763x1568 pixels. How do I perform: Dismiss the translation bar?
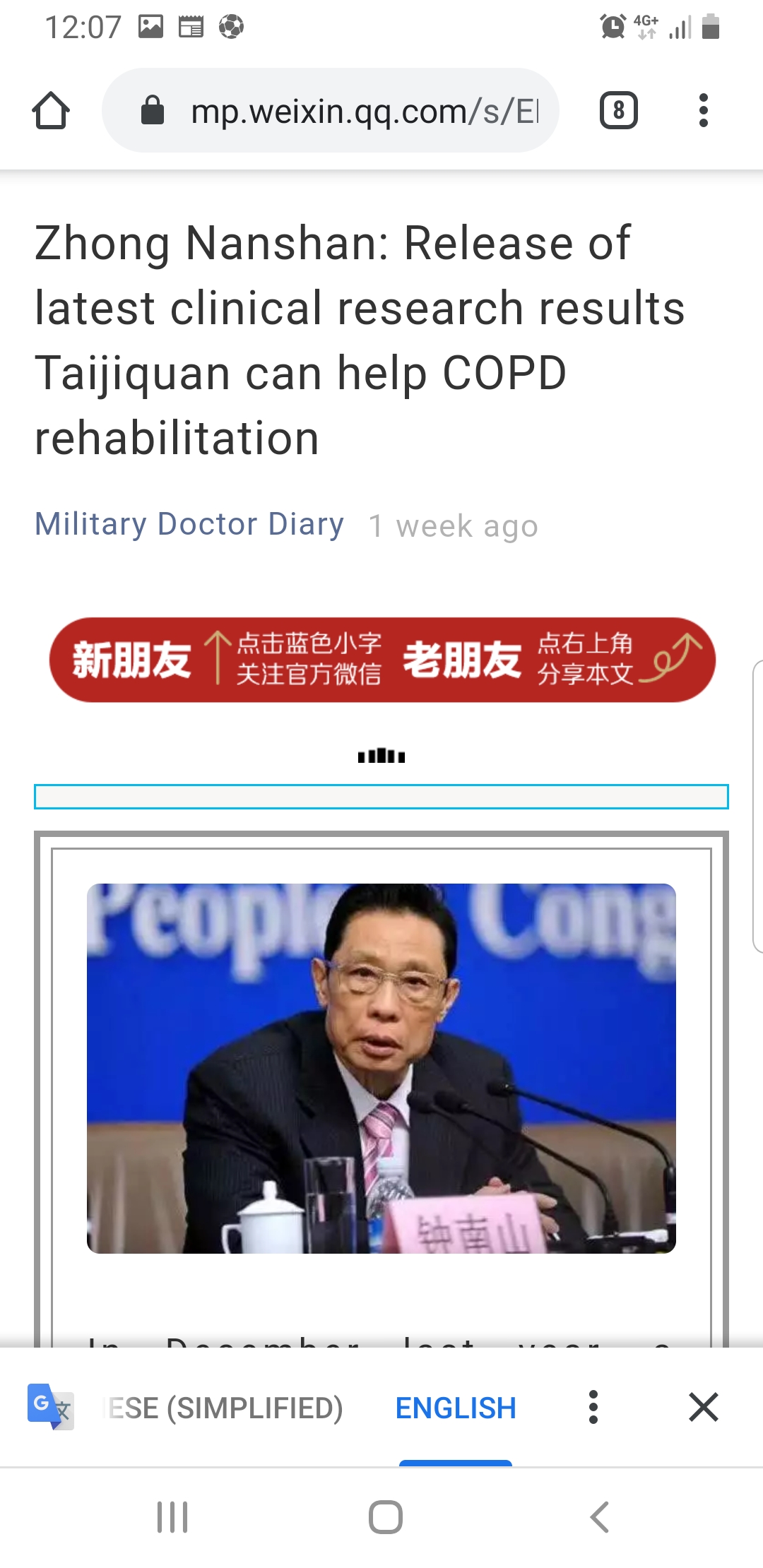[704, 1407]
